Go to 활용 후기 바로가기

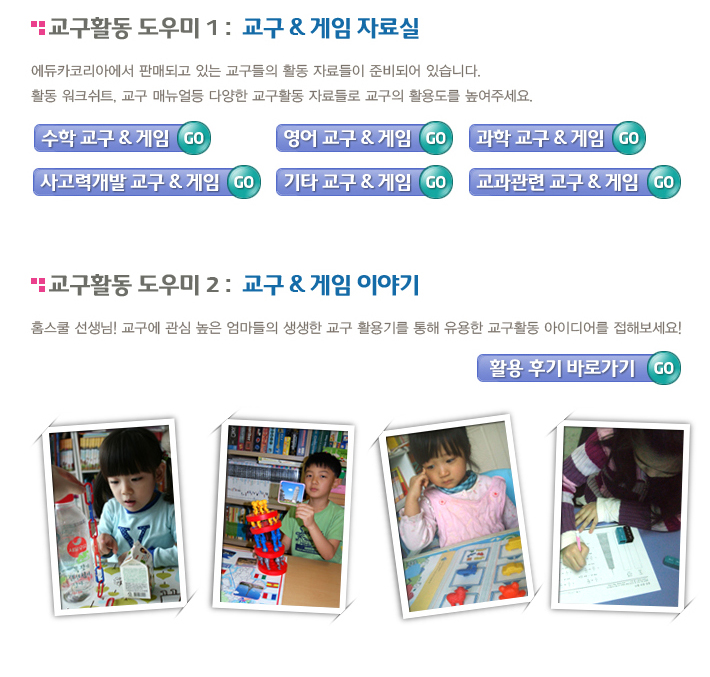click(580, 368)
